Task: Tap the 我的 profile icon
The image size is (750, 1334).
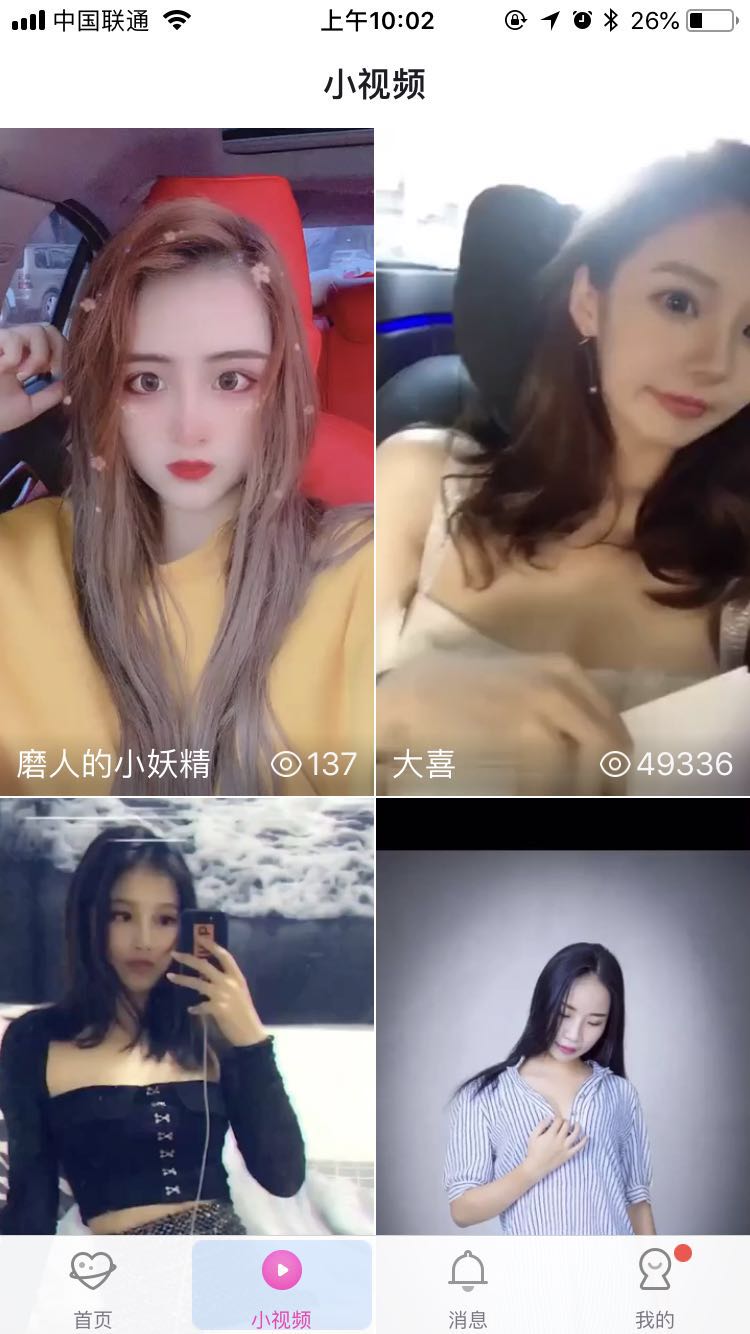Action: tap(655, 1268)
